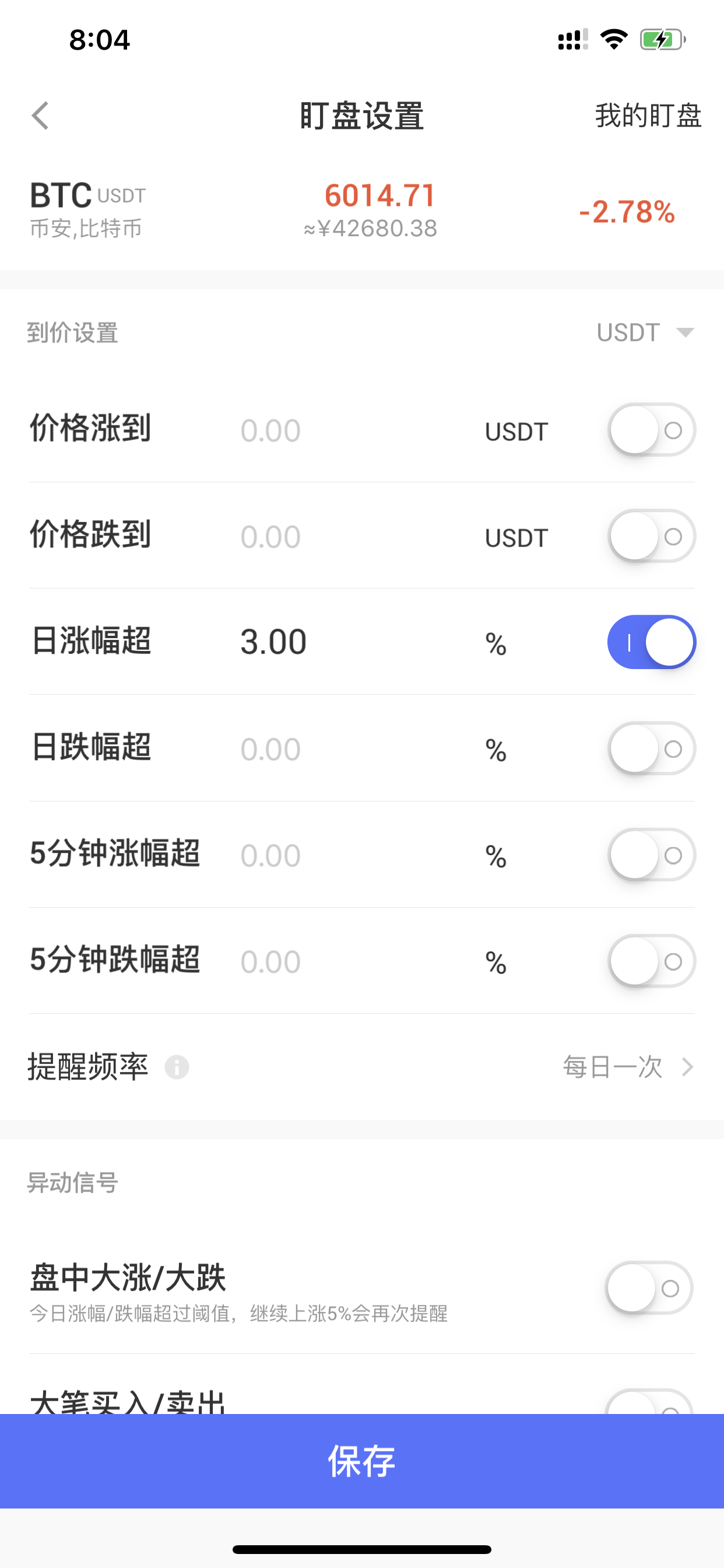The width and height of the screenshot is (724, 1568).
Task: Open the USDT currency dropdown
Action: (x=645, y=332)
